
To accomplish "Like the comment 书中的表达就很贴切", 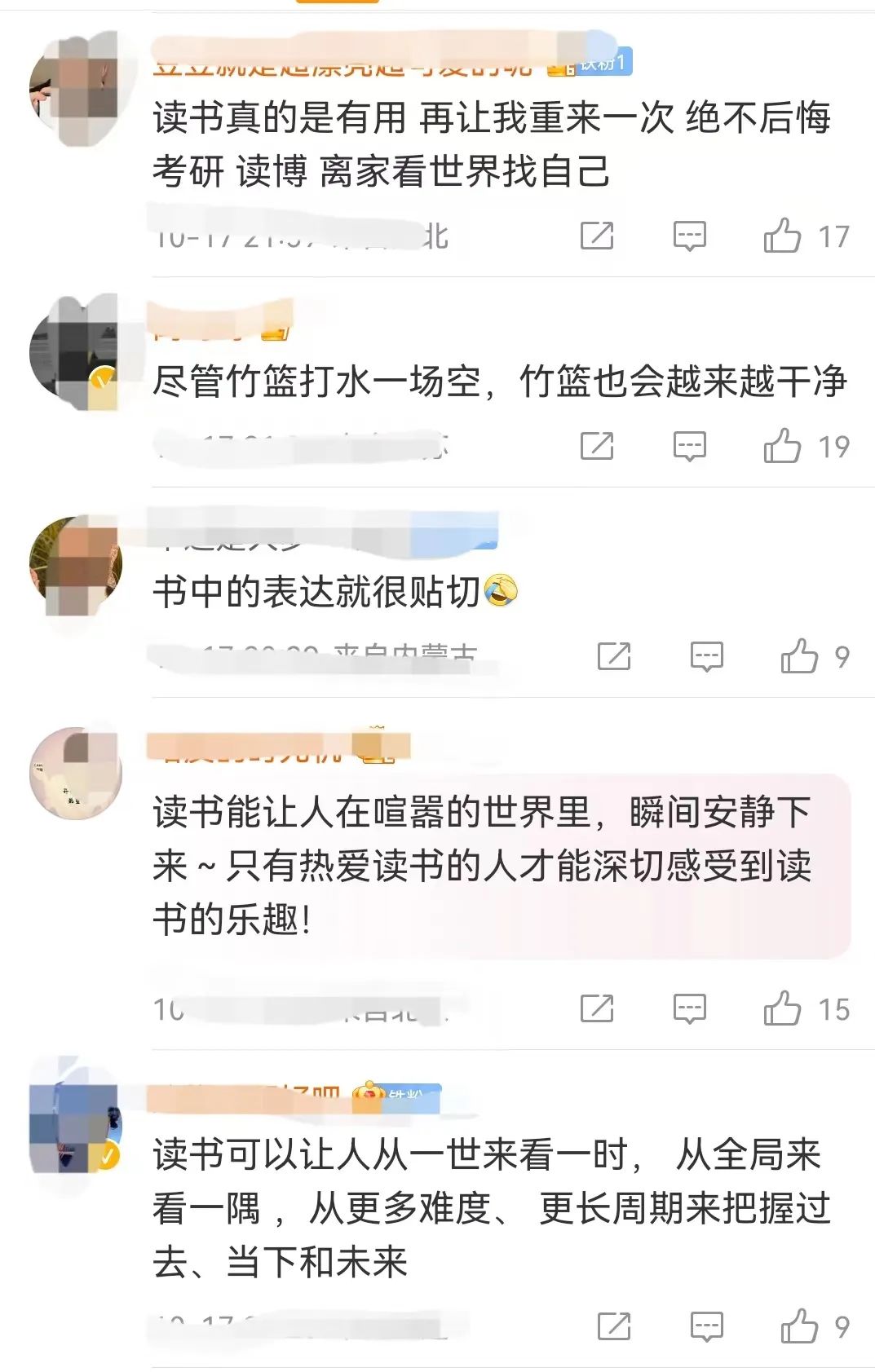I will [x=798, y=655].
